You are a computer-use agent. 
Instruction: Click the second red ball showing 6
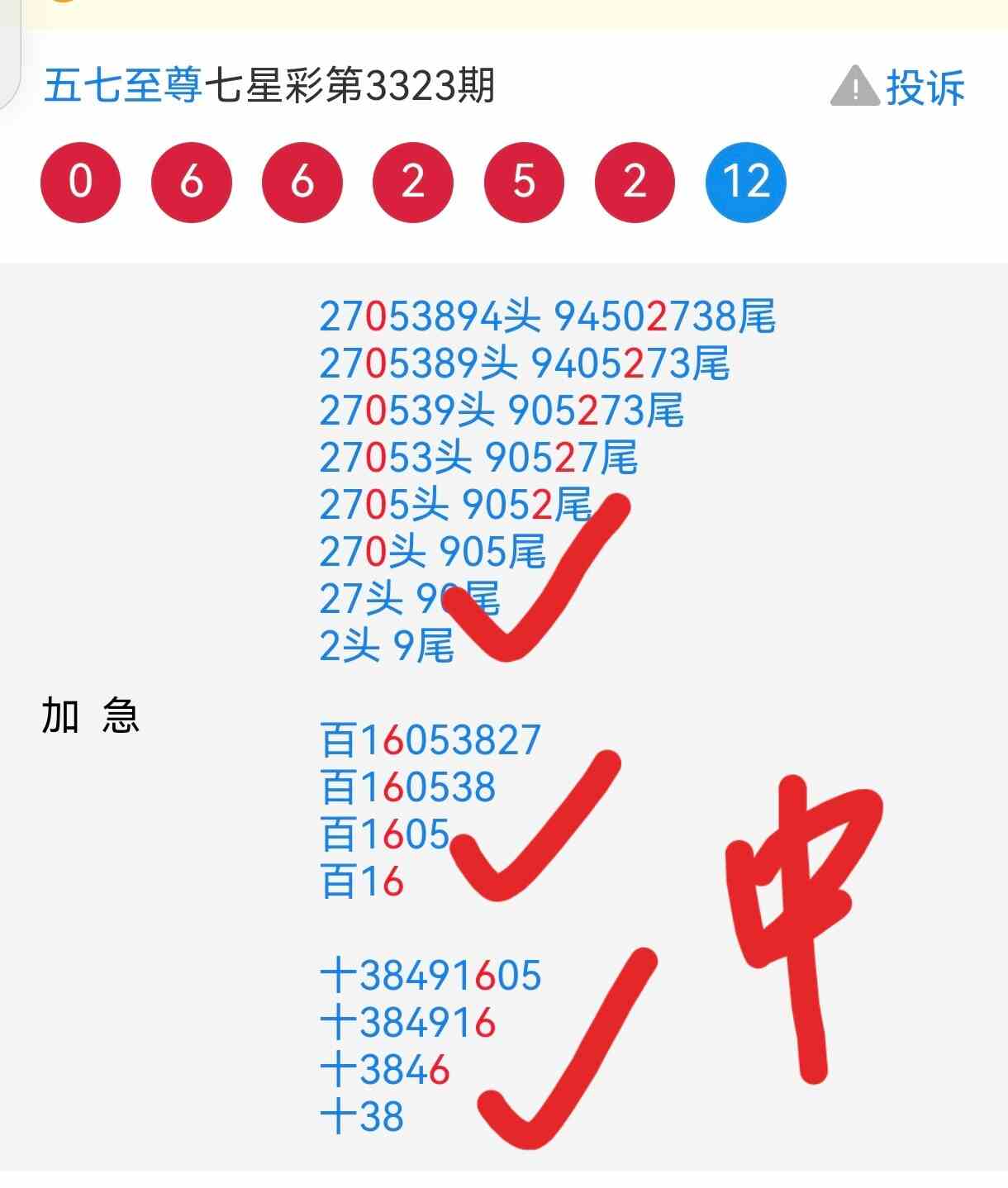click(302, 181)
